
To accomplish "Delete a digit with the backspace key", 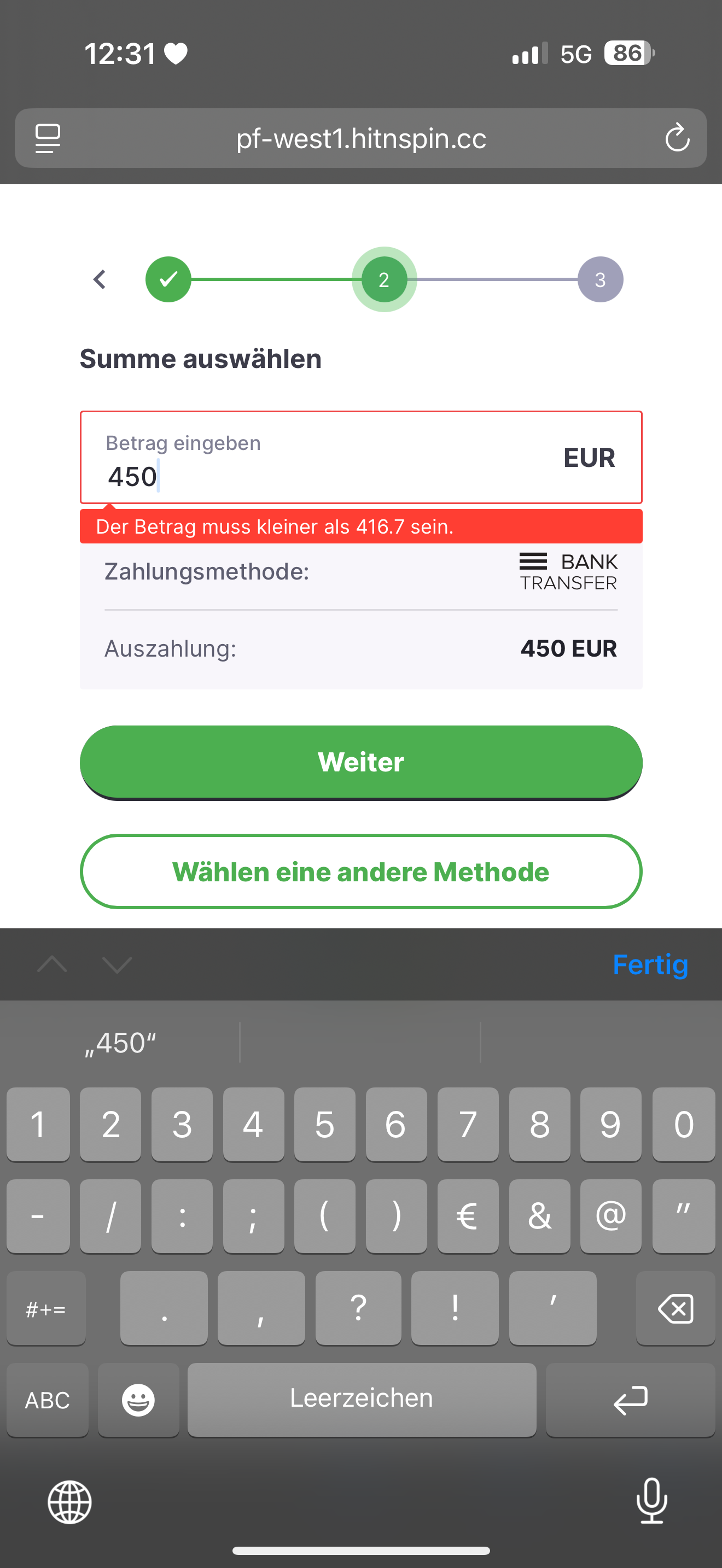I will pyautogui.click(x=675, y=1309).
